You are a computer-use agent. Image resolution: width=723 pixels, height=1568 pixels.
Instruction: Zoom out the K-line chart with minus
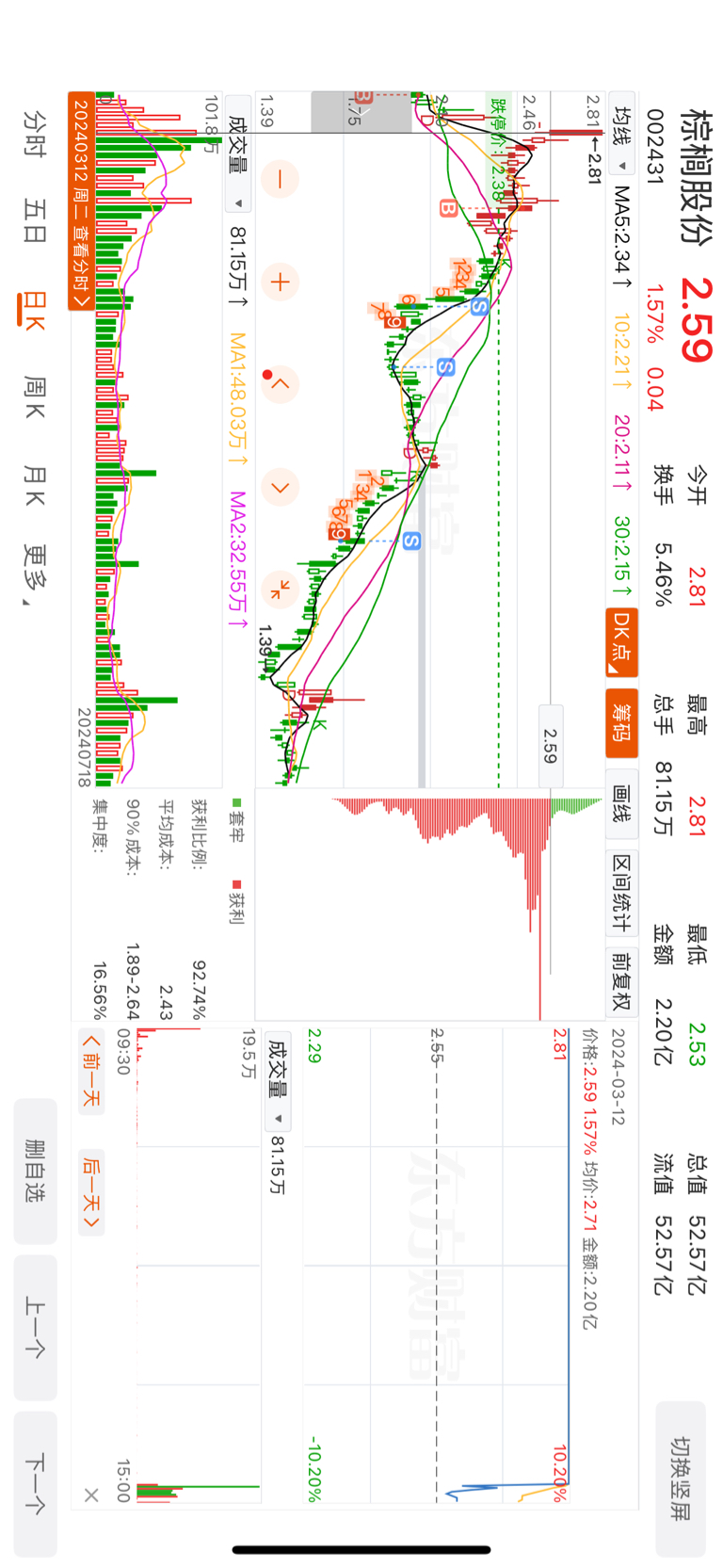[280, 179]
